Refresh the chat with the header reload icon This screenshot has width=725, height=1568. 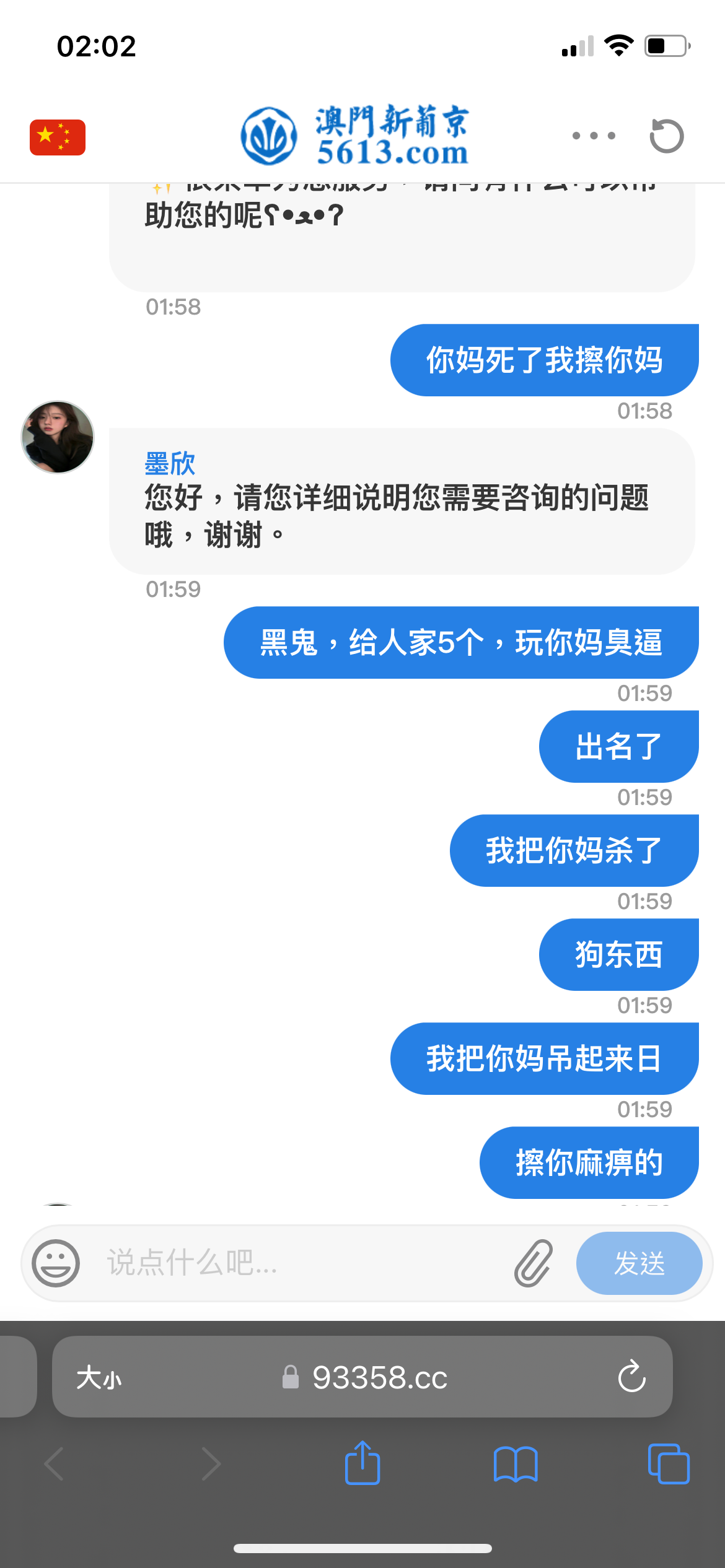point(667,136)
